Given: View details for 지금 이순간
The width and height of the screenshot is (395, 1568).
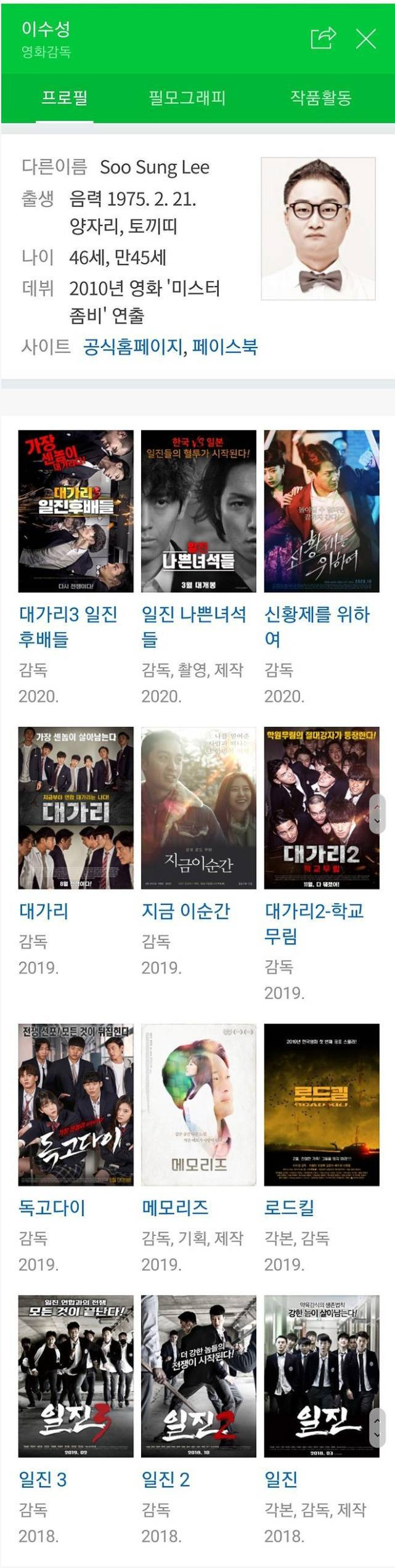Looking at the screenshot, I should tap(198, 808).
